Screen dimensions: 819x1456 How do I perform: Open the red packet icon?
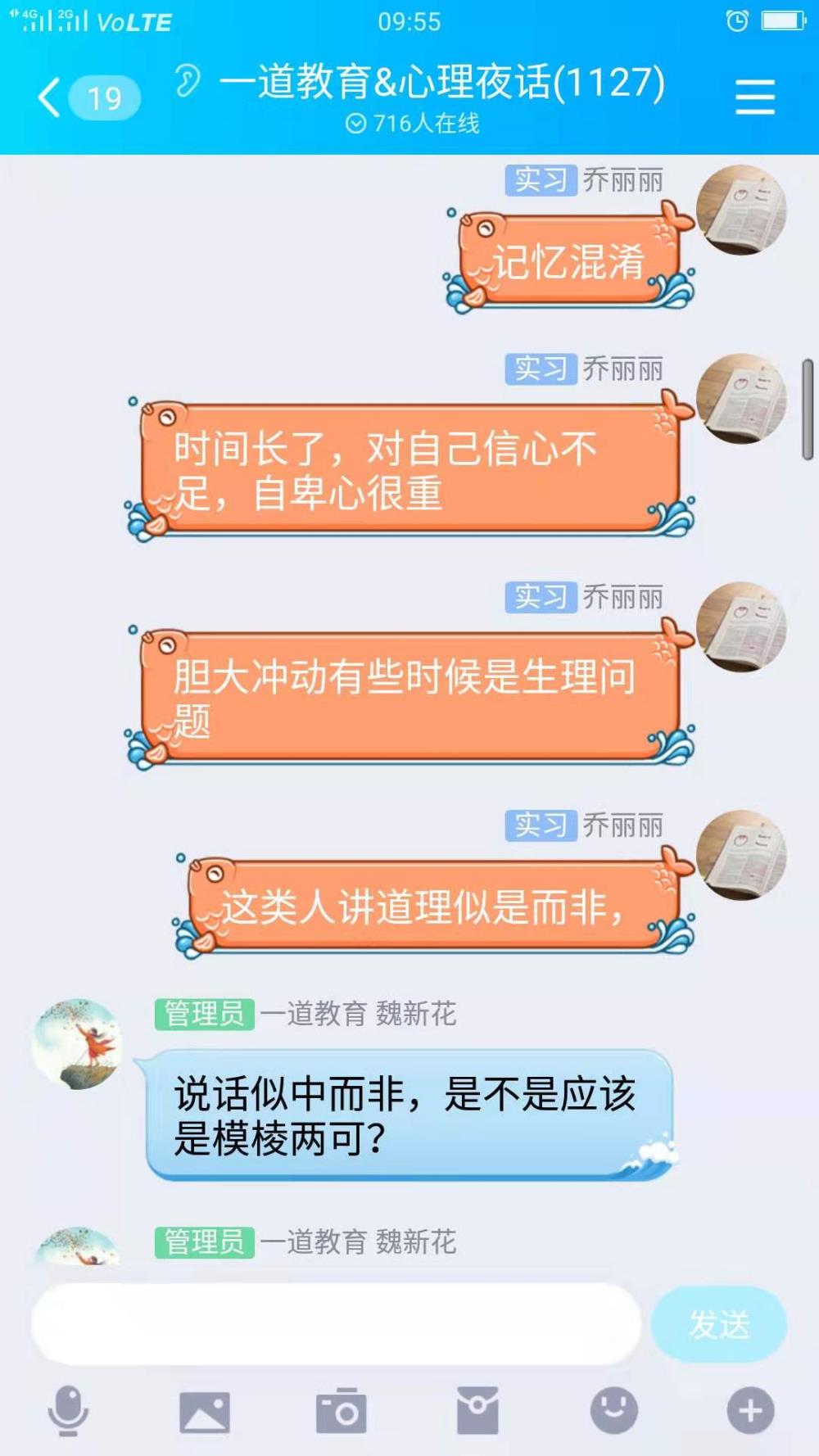point(477,1410)
